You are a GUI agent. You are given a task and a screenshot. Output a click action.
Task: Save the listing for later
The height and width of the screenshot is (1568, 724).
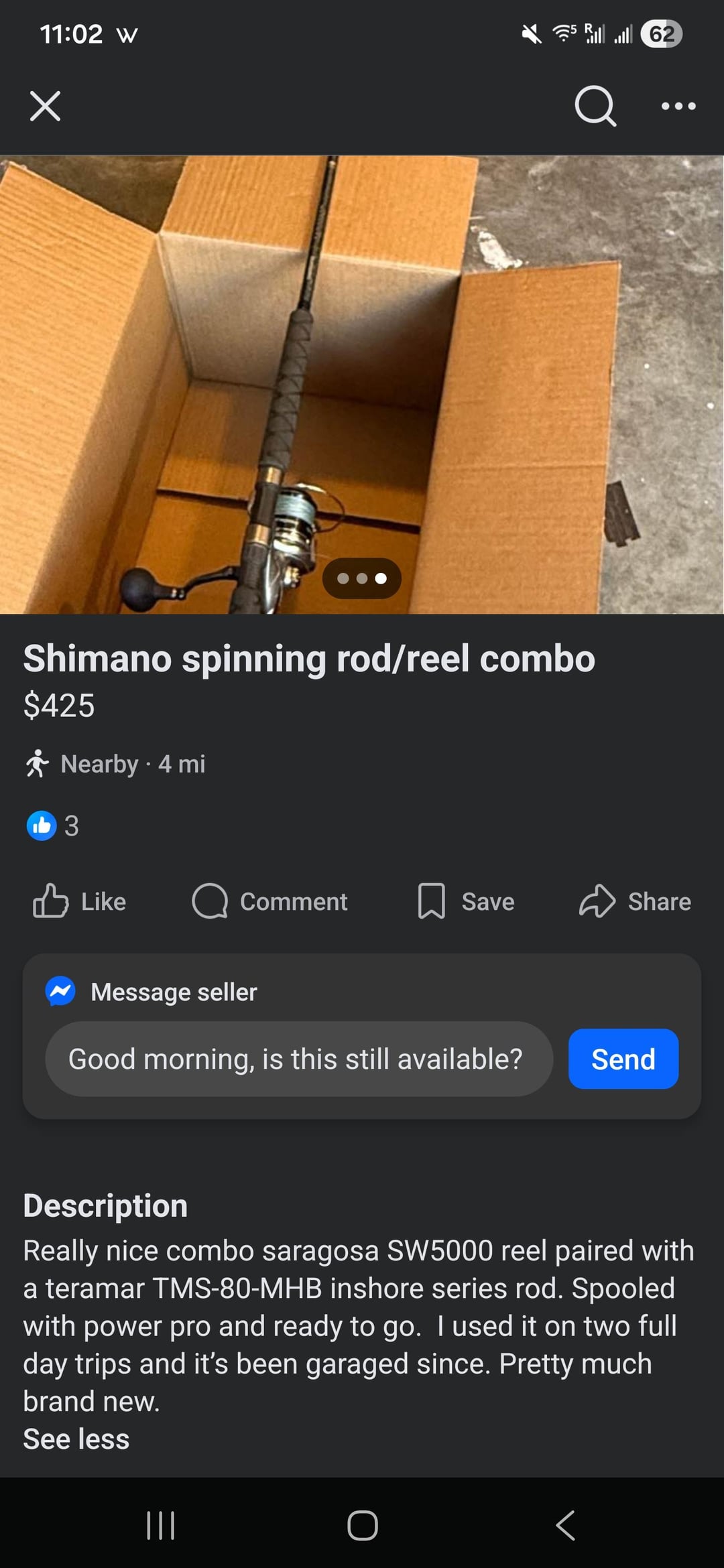pos(466,901)
